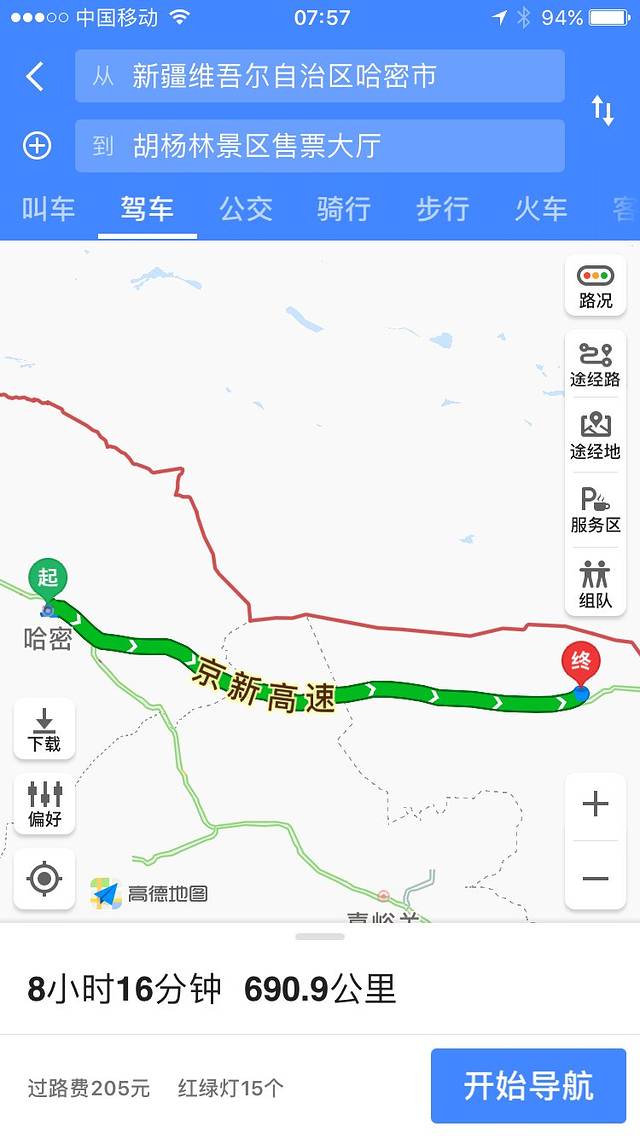The image size is (640, 1138).
Task: Edit the destination field 胡杨林景区售票大厅
Action: click(320, 146)
